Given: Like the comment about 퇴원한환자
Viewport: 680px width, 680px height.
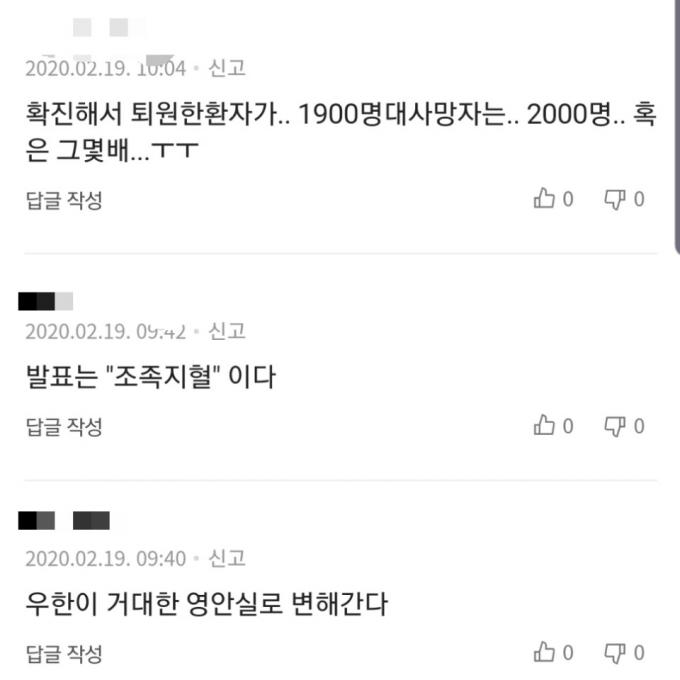Looking at the screenshot, I should coord(546,199).
